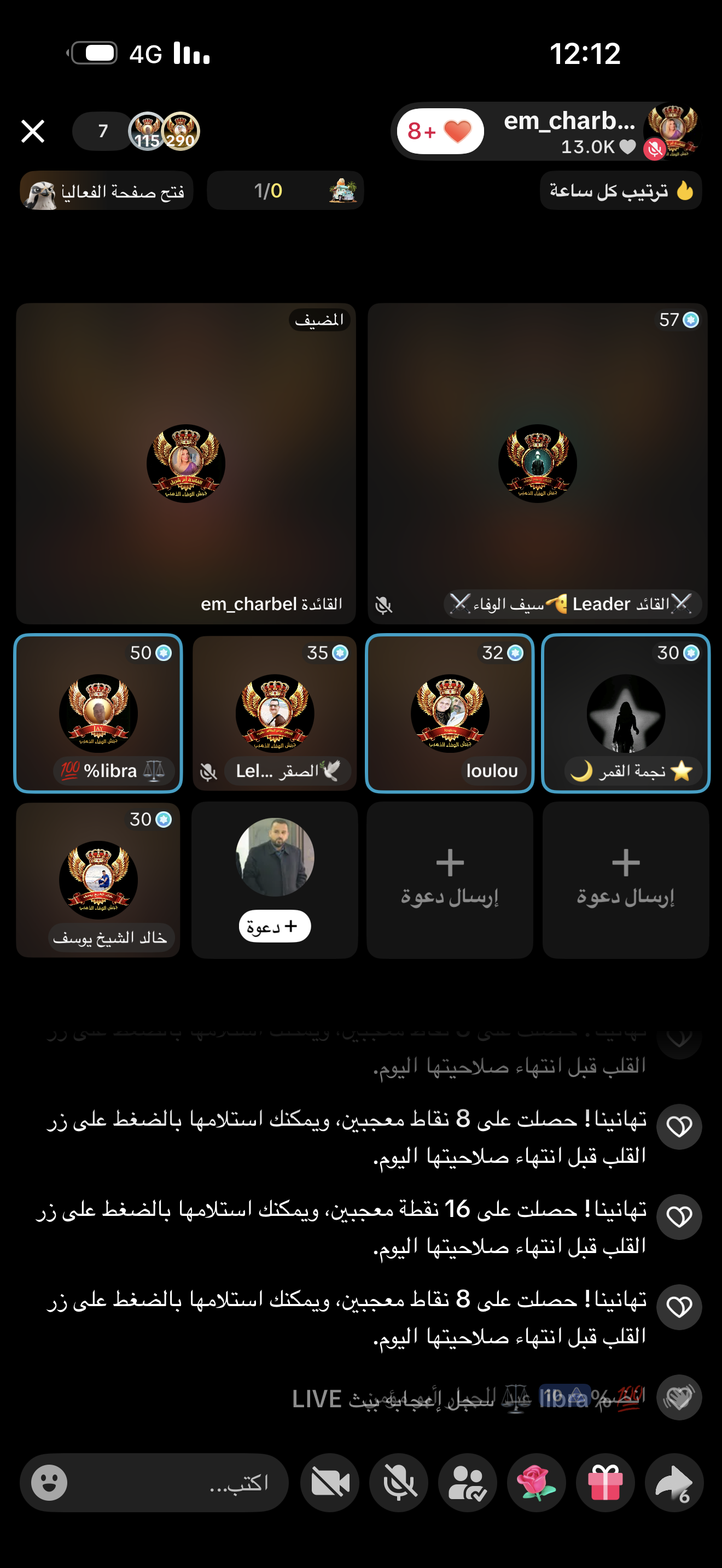This screenshot has width=722, height=1568.
Task: Open the viewer count list showing 7
Action: click(x=103, y=131)
